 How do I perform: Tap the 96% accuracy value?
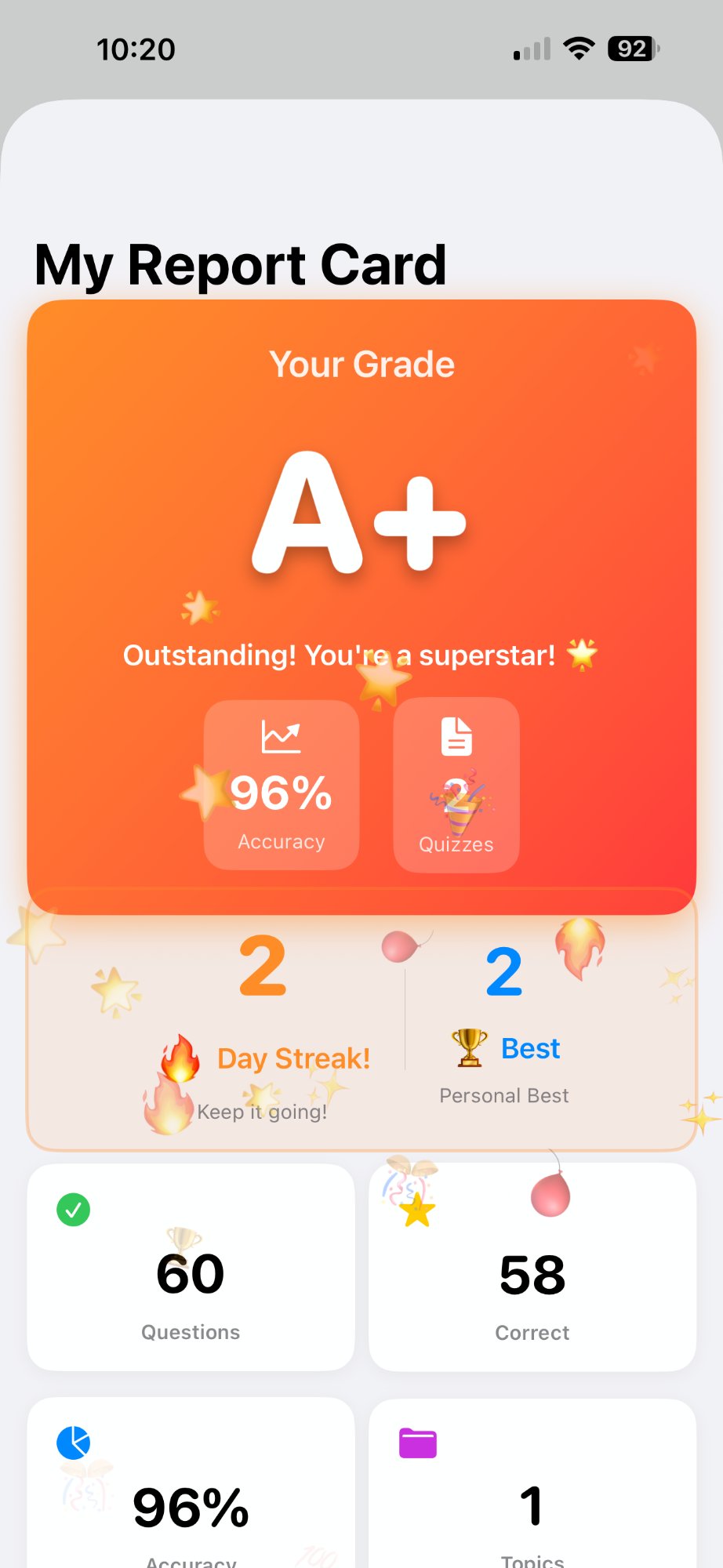280,793
